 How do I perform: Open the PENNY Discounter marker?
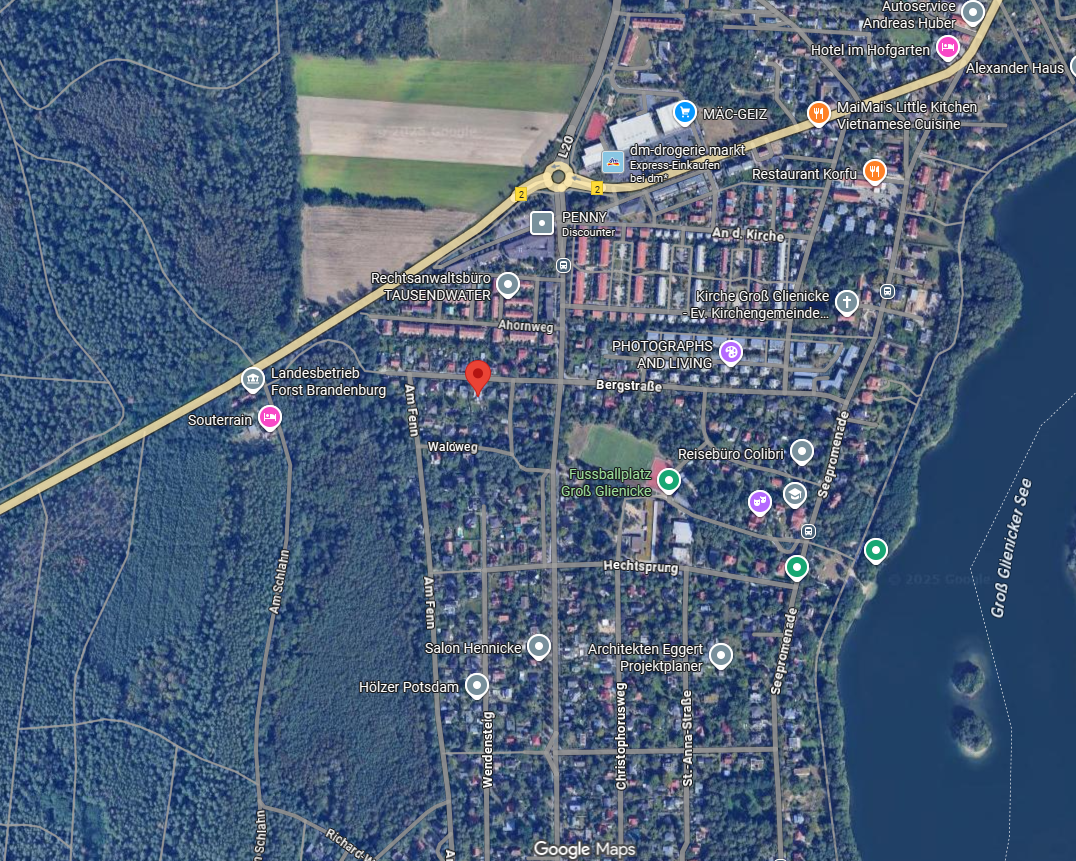542,222
